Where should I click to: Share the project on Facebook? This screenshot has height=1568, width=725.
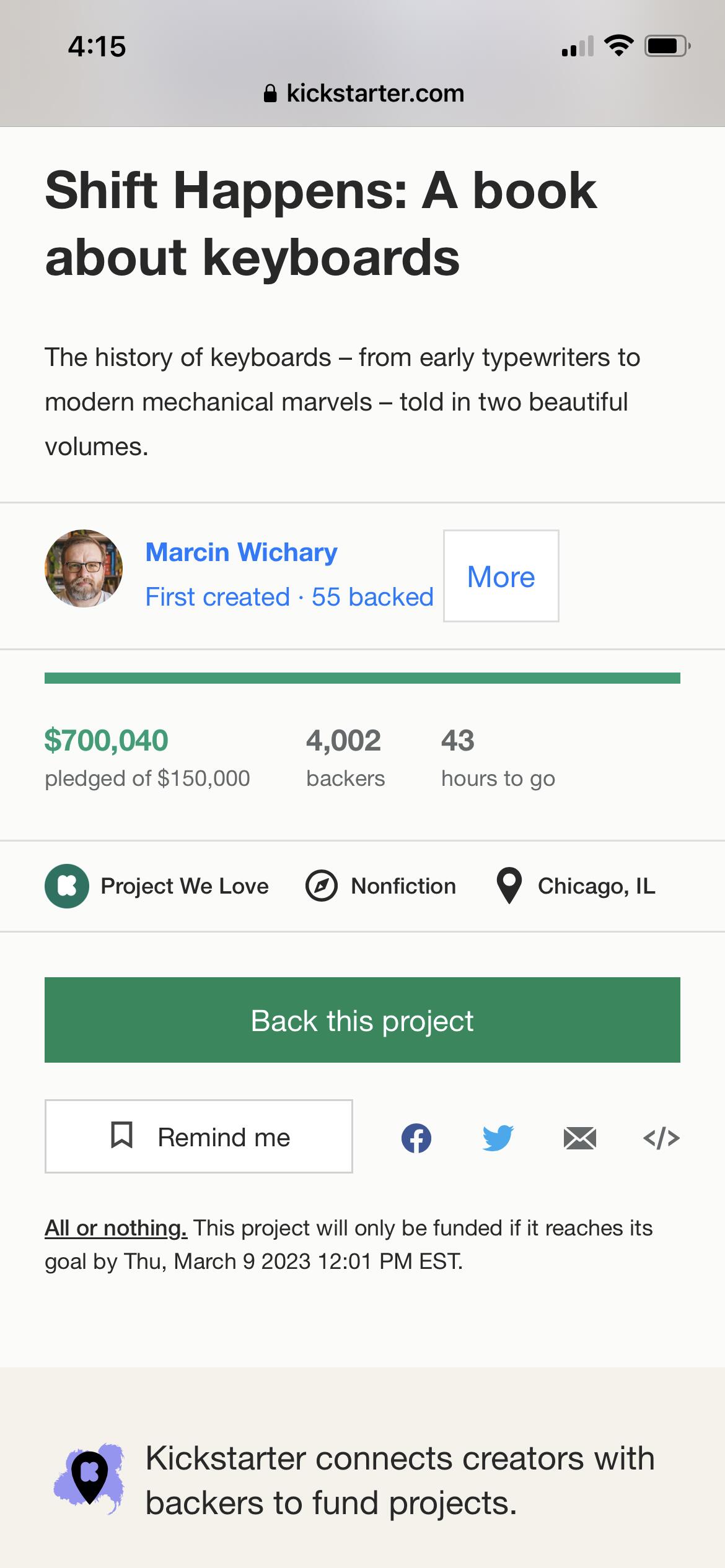pyautogui.click(x=416, y=1138)
